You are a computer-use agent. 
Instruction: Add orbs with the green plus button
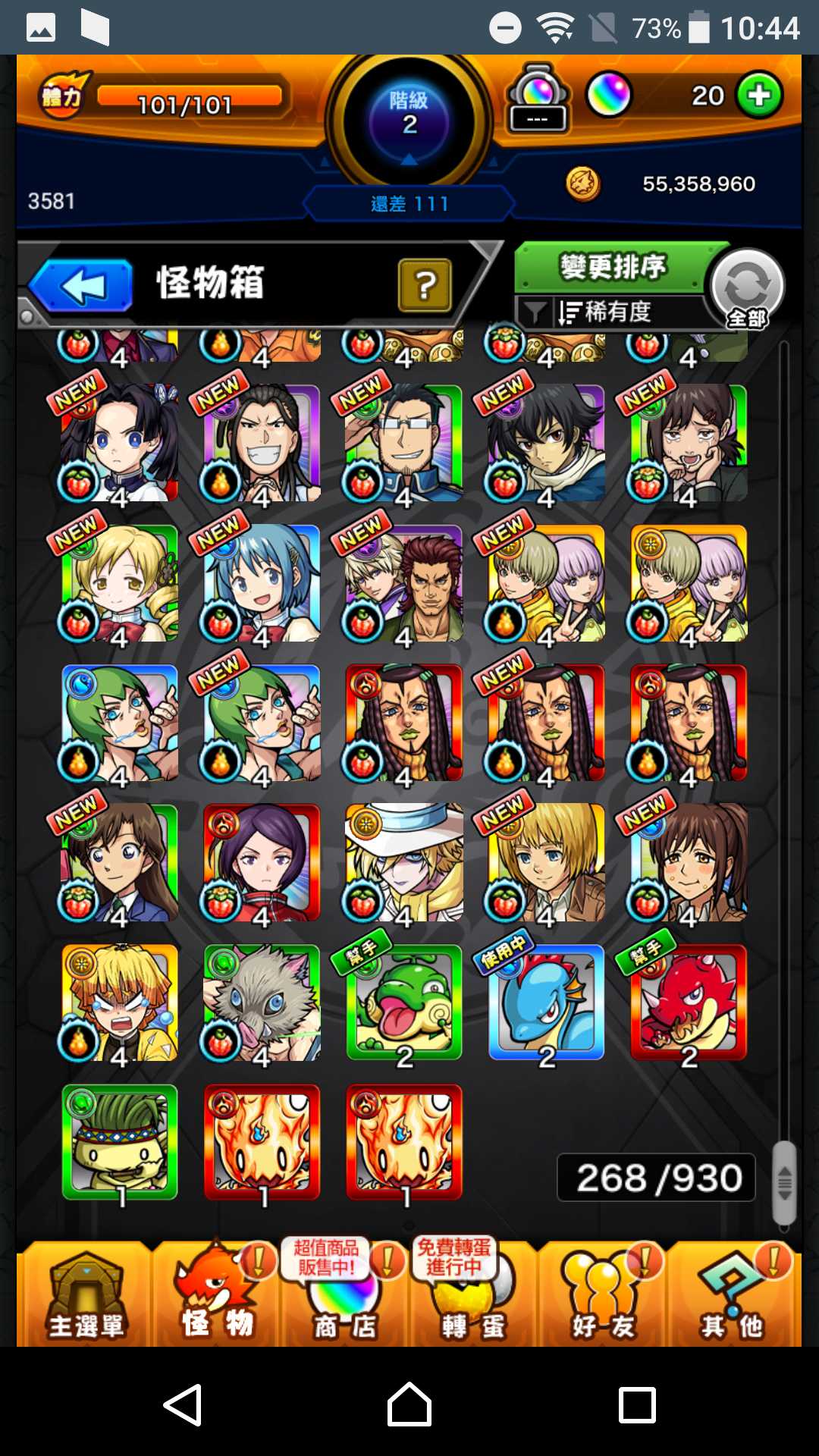point(760,96)
